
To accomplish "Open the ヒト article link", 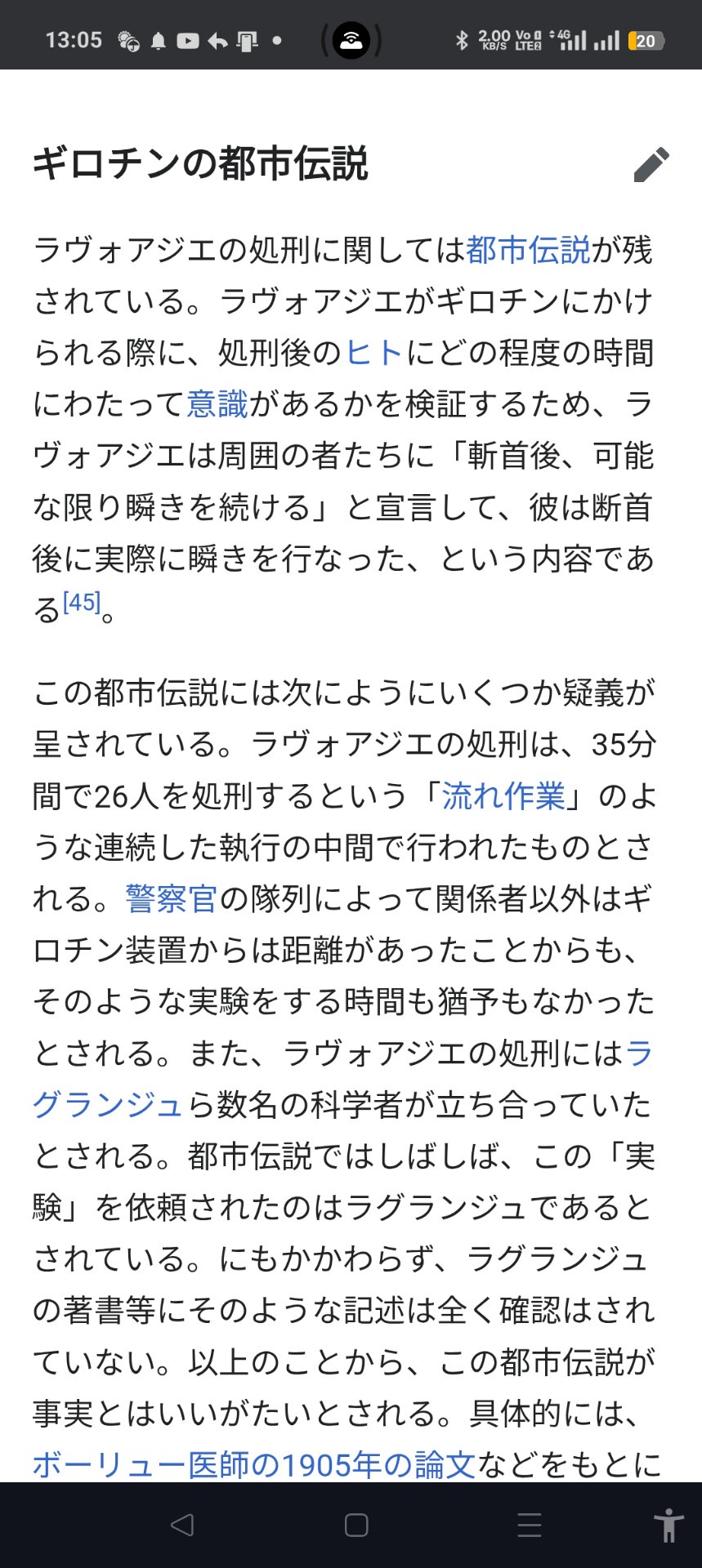I will (374, 353).
